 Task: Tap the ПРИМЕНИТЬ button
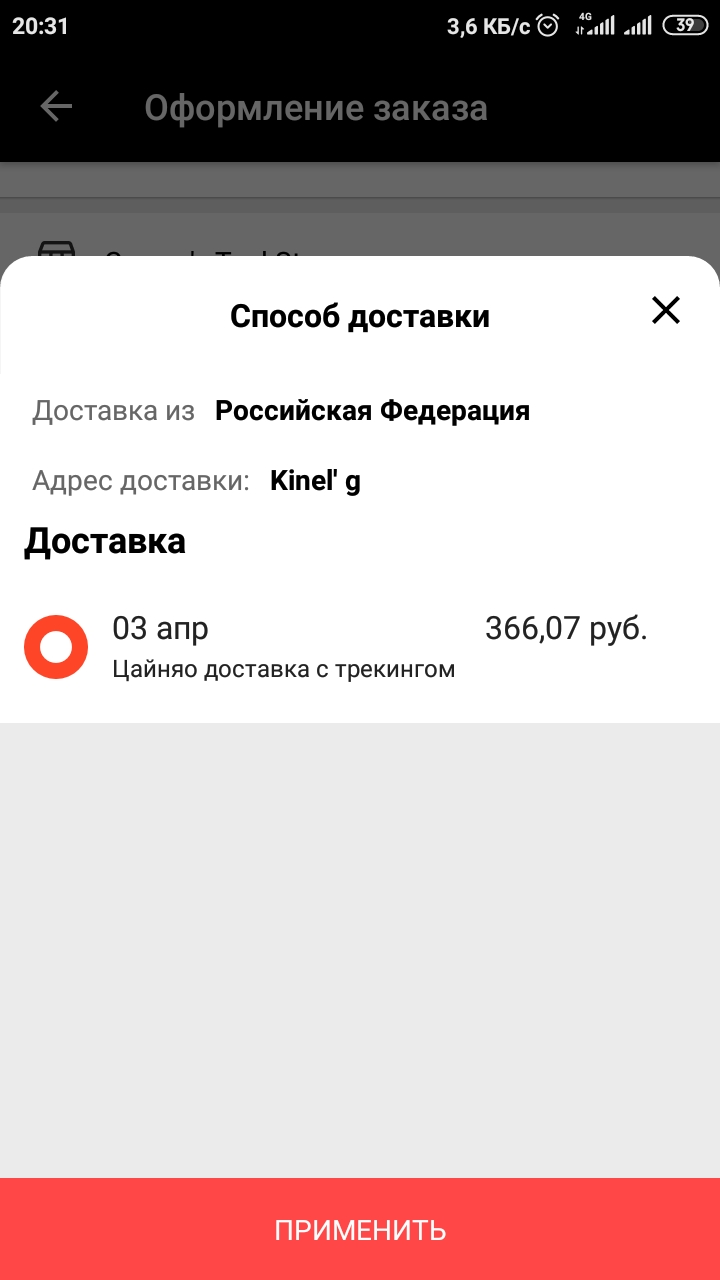coord(360,1229)
